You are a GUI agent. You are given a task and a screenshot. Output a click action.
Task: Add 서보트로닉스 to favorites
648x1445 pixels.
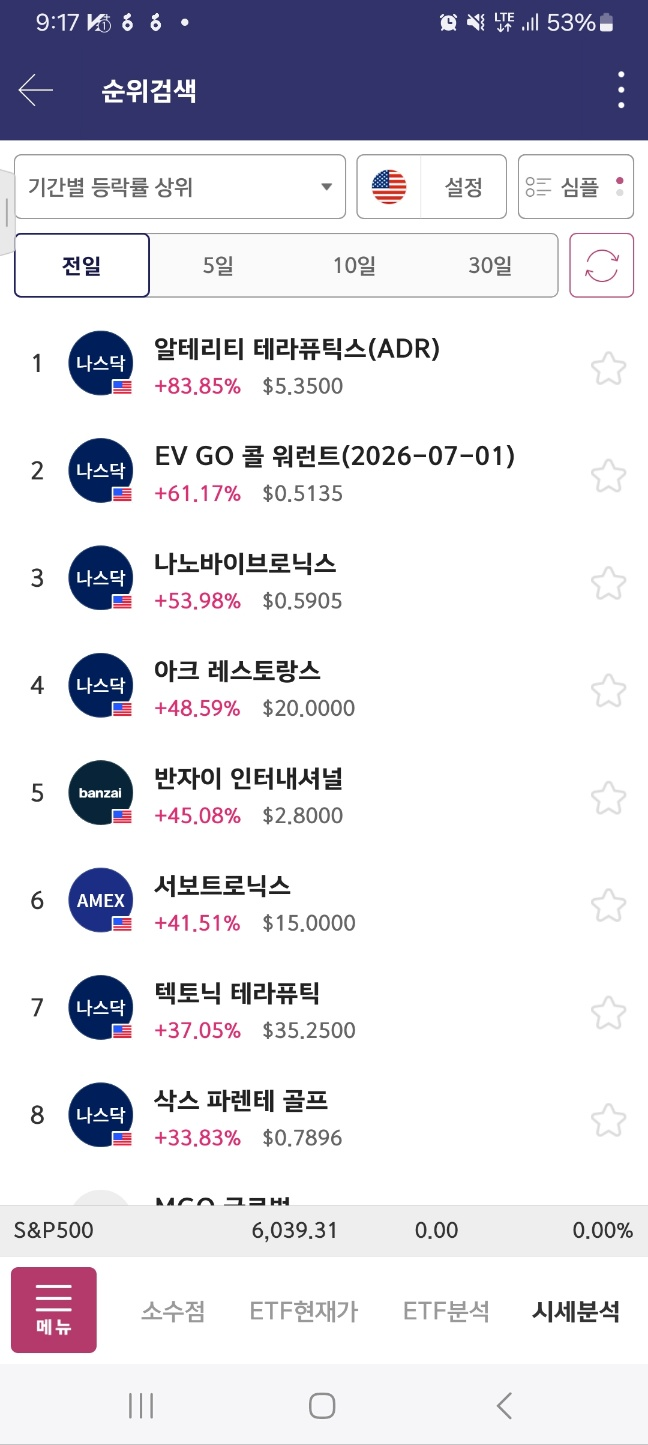click(608, 906)
